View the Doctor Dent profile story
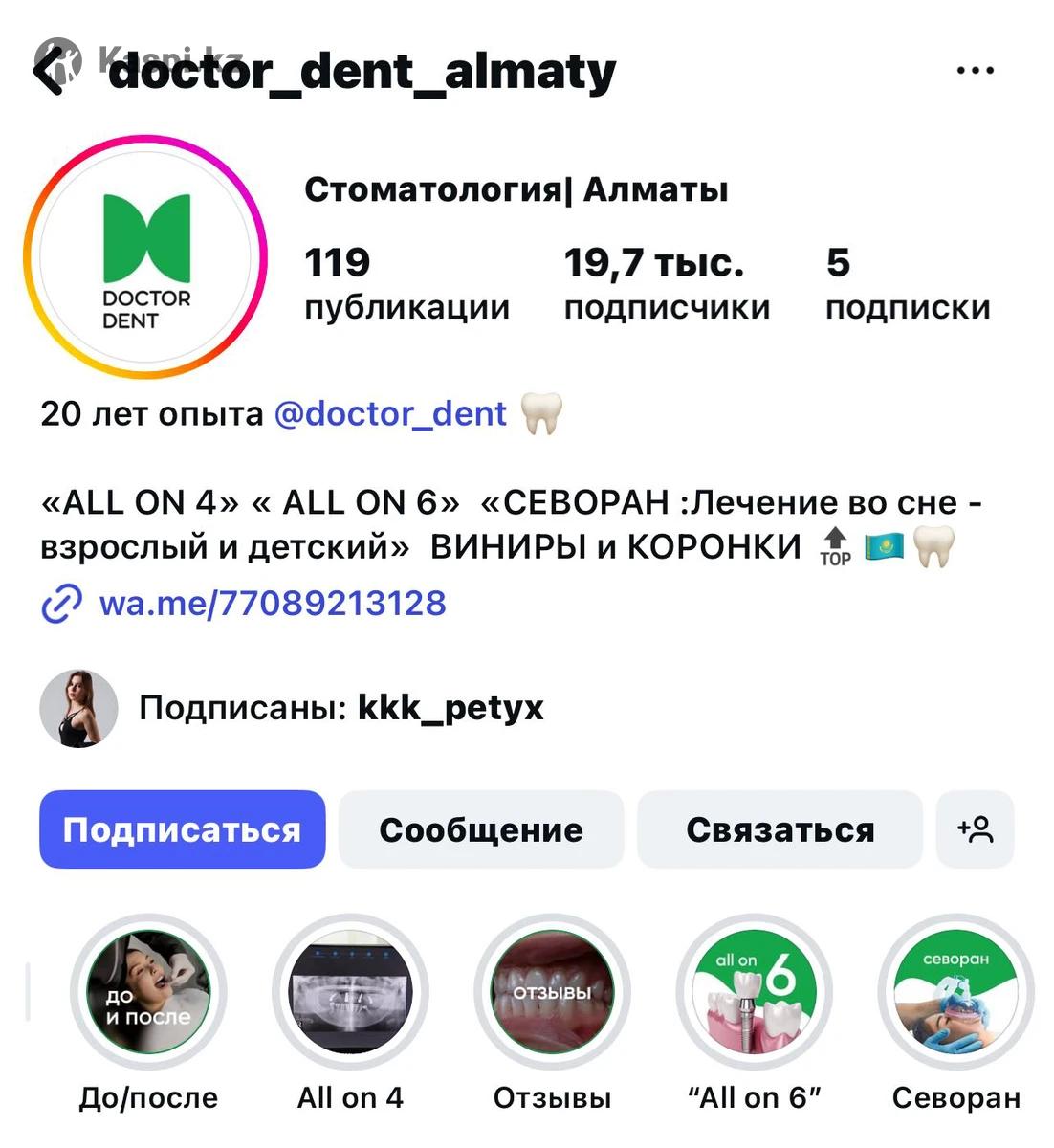This screenshot has width=1054, height=1148. click(145, 256)
